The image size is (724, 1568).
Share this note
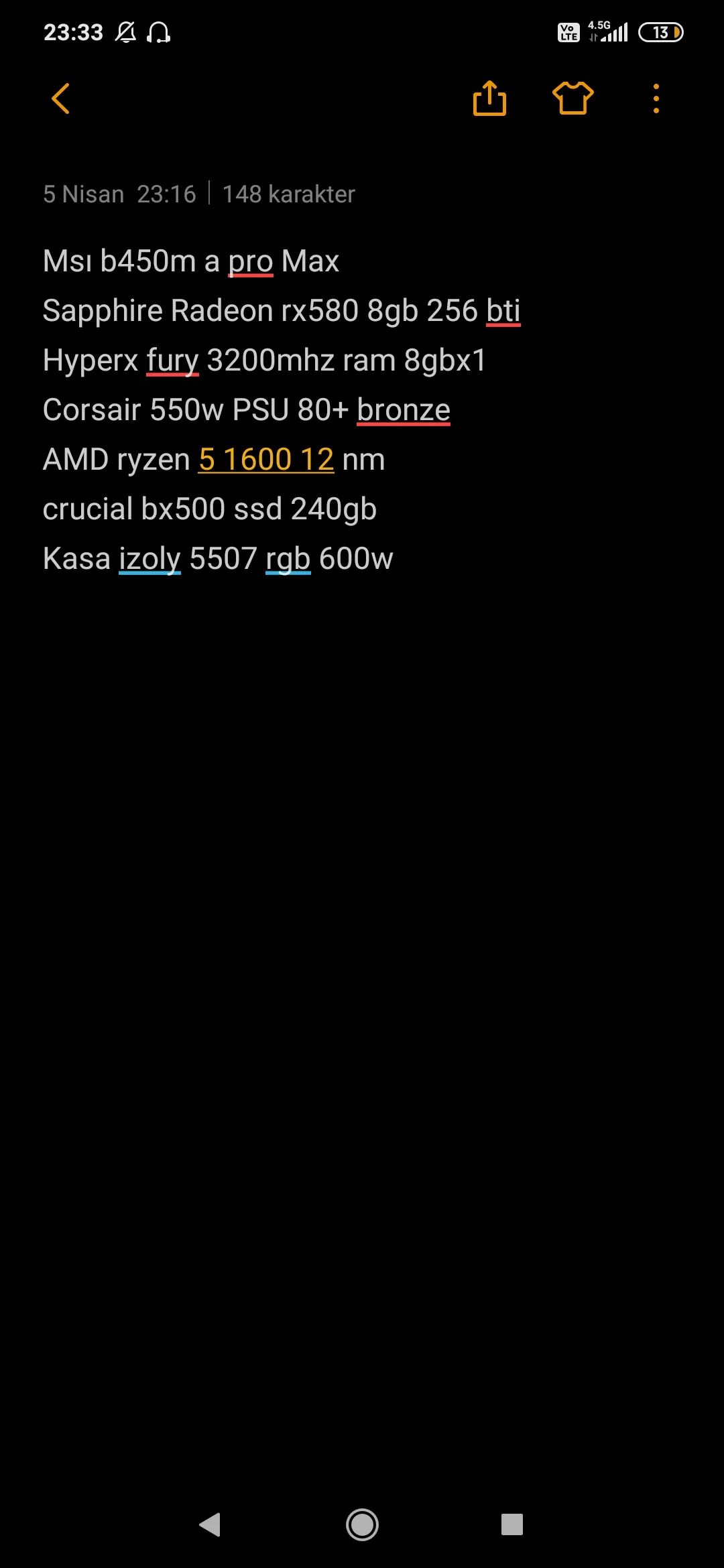(x=489, y=99)
